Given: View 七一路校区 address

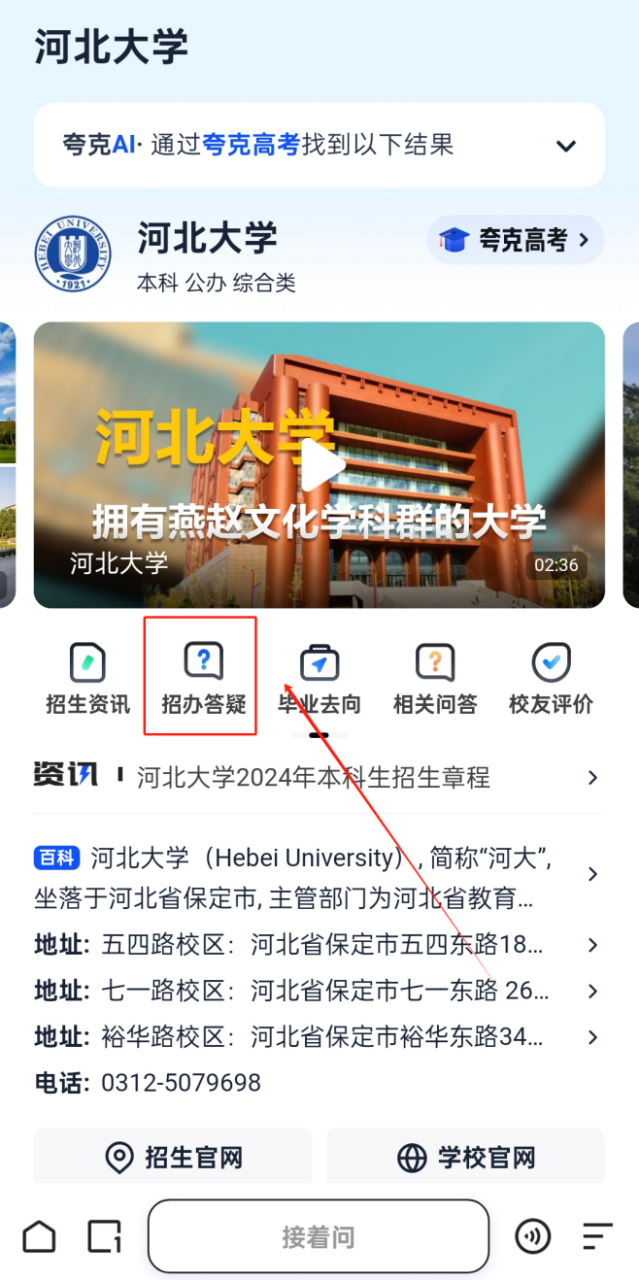Looking at the screenshot, I should pyautogui.click(x=320, y=991).
